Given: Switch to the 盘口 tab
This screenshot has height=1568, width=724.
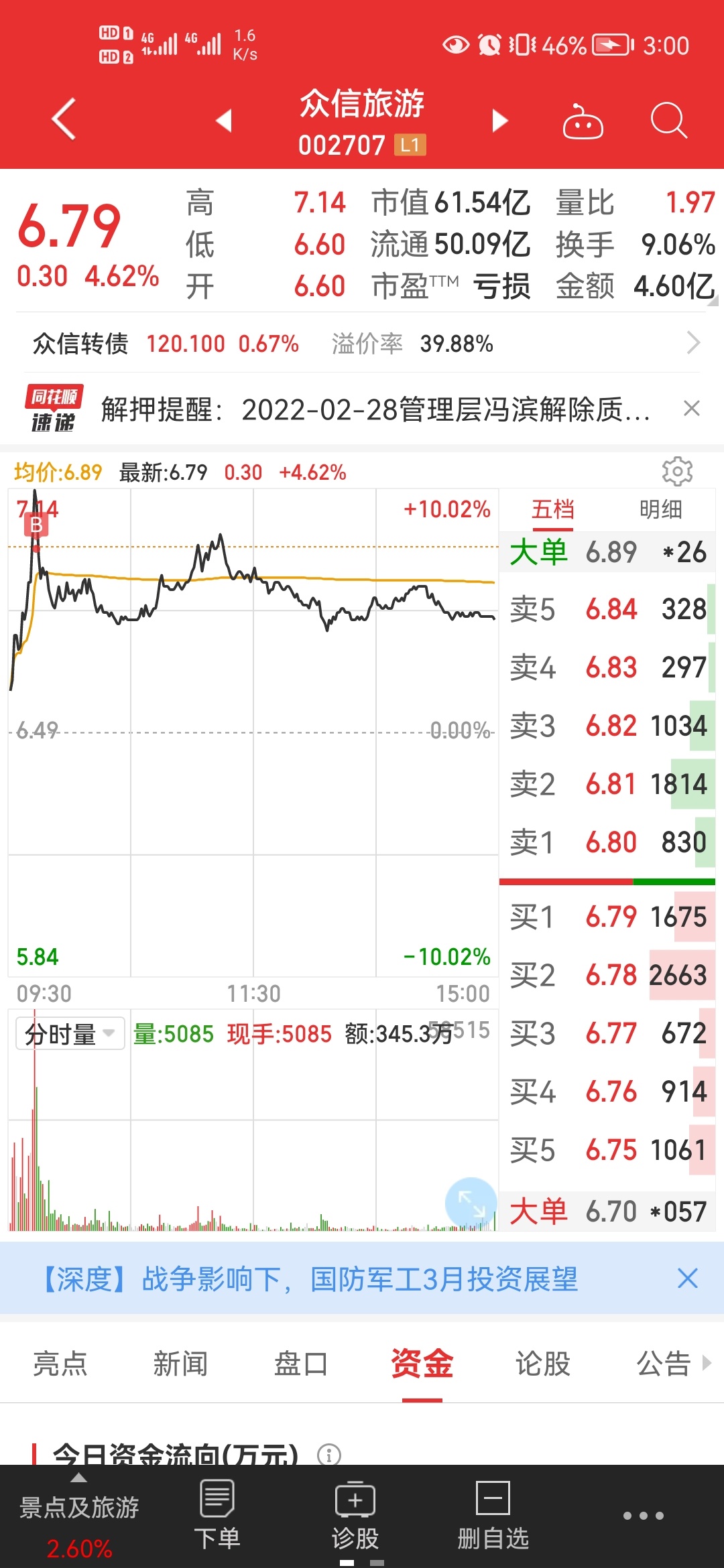Looking at the screenshot, I should point(301,1364).
